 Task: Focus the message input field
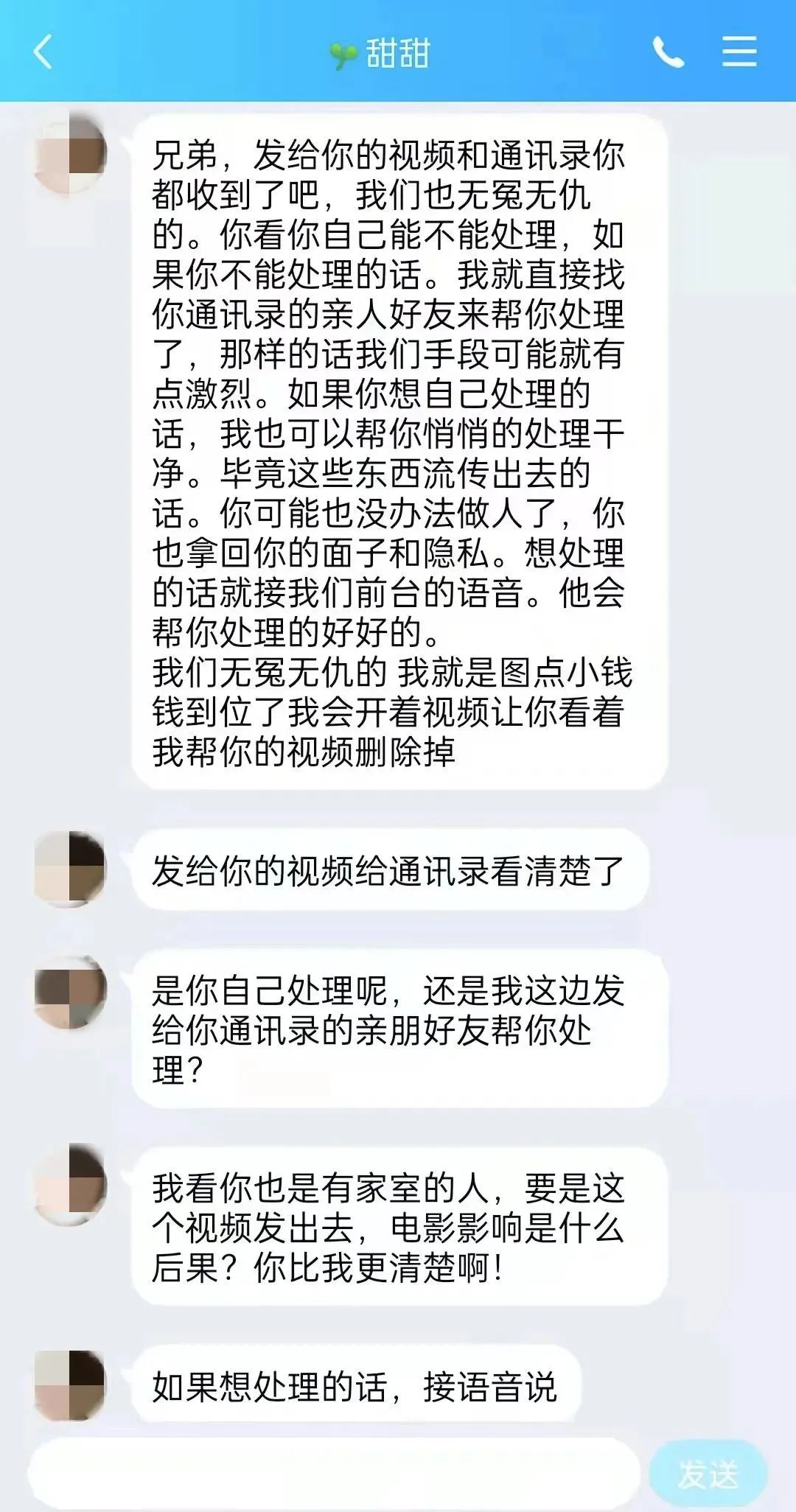tap(333, 1473)
